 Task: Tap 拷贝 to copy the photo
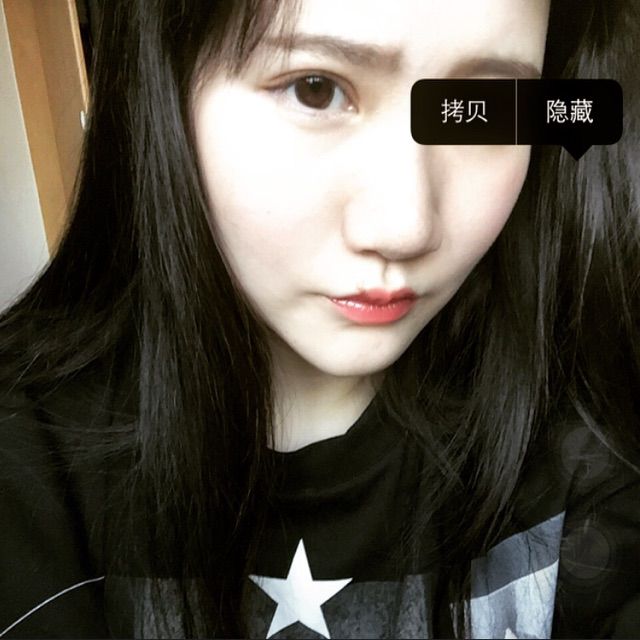pyautogui.click(x=464, y=112)
